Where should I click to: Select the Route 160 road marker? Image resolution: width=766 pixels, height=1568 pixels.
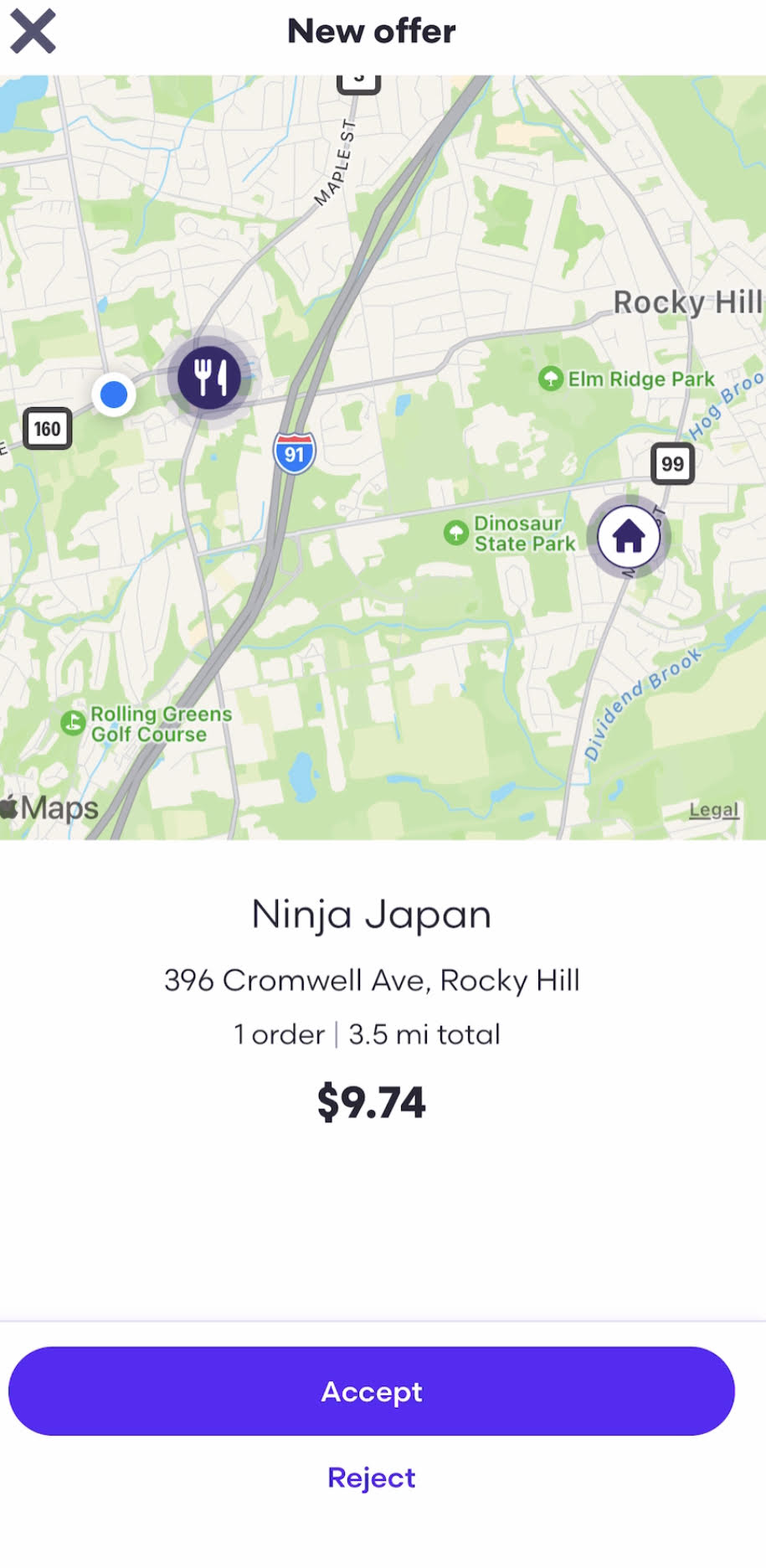click(x=48, y=429)
